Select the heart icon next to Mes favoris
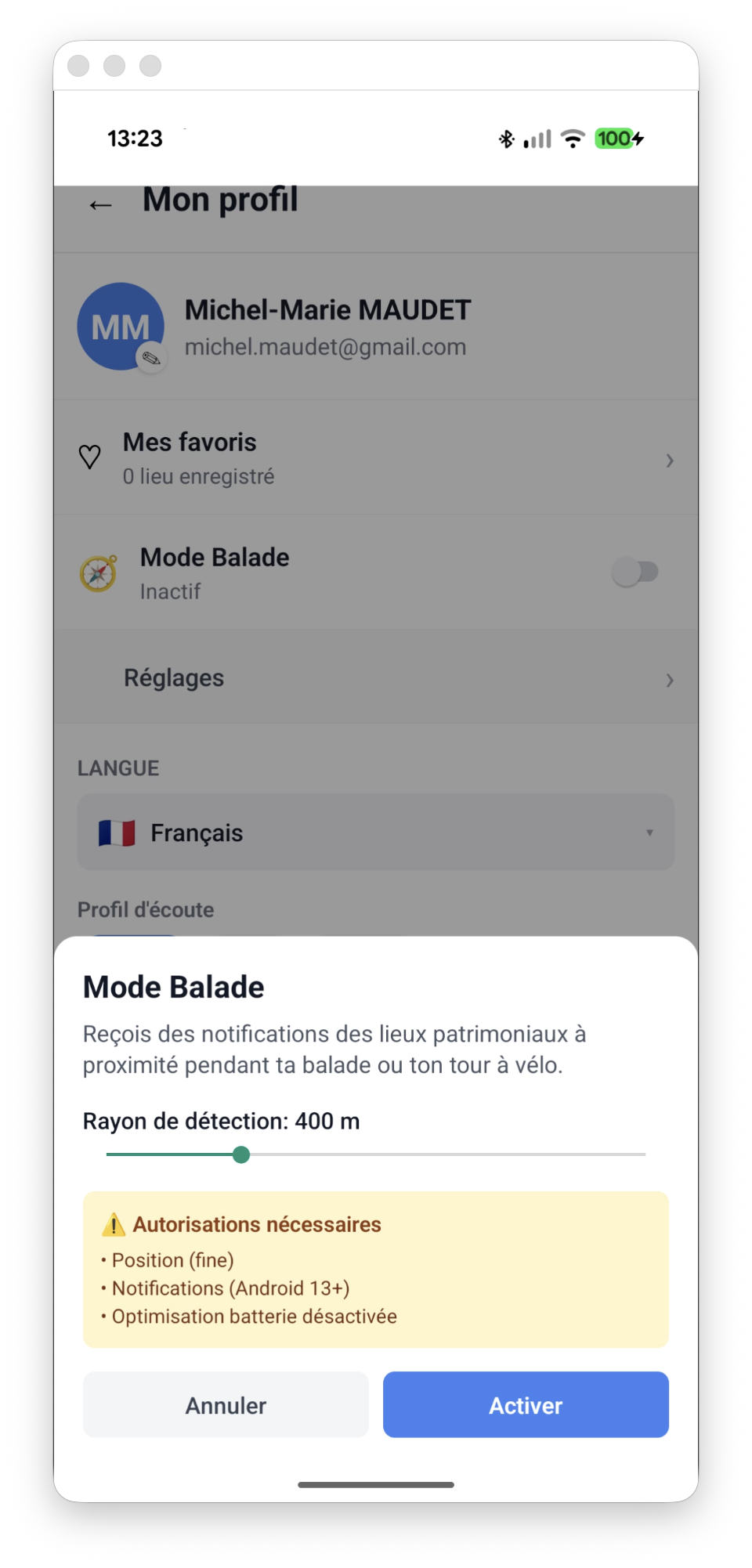Image resolution: width=752 pixels, height=1568 pixels. coord(89,457)
